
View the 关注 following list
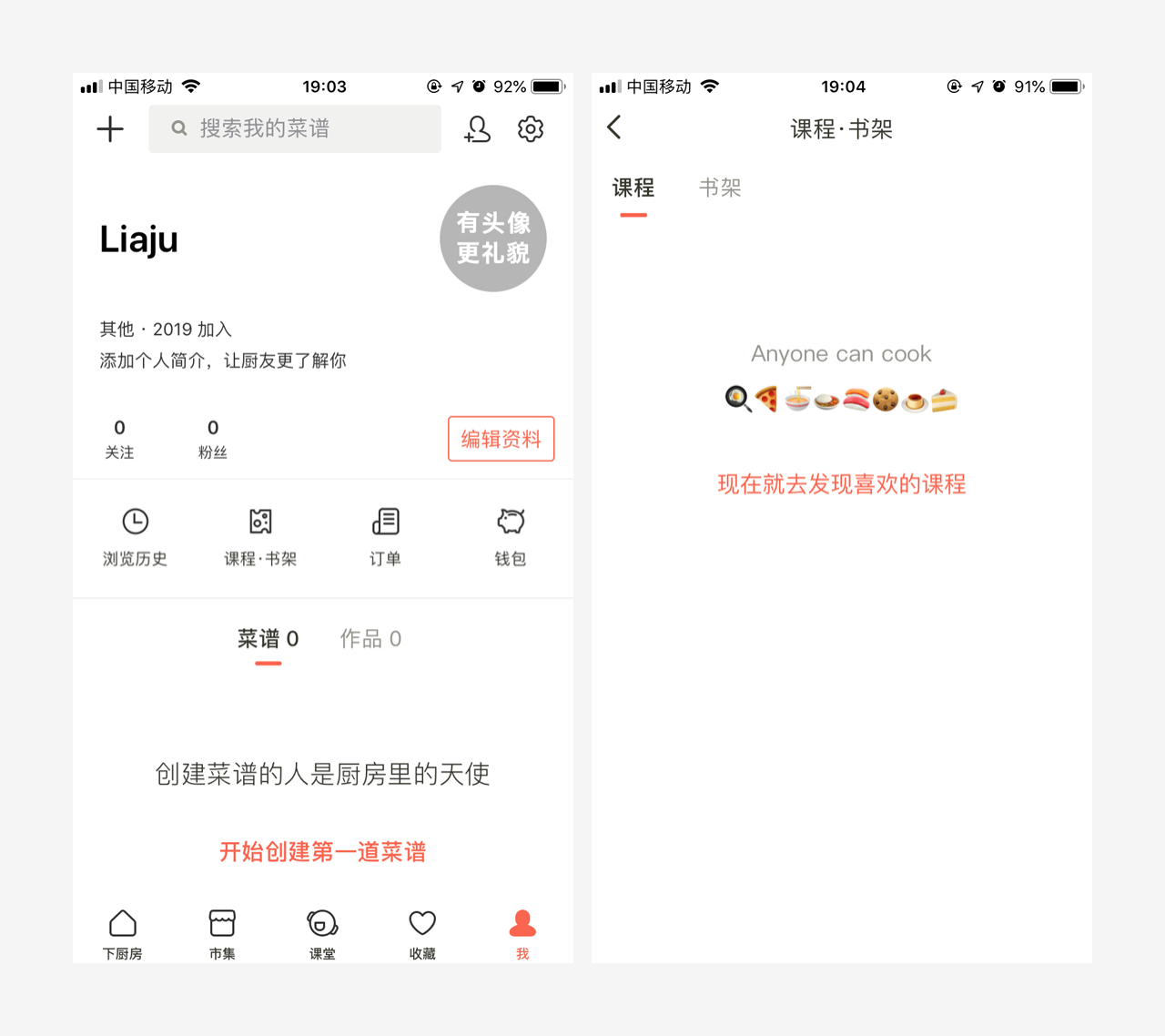pos(119,439)
